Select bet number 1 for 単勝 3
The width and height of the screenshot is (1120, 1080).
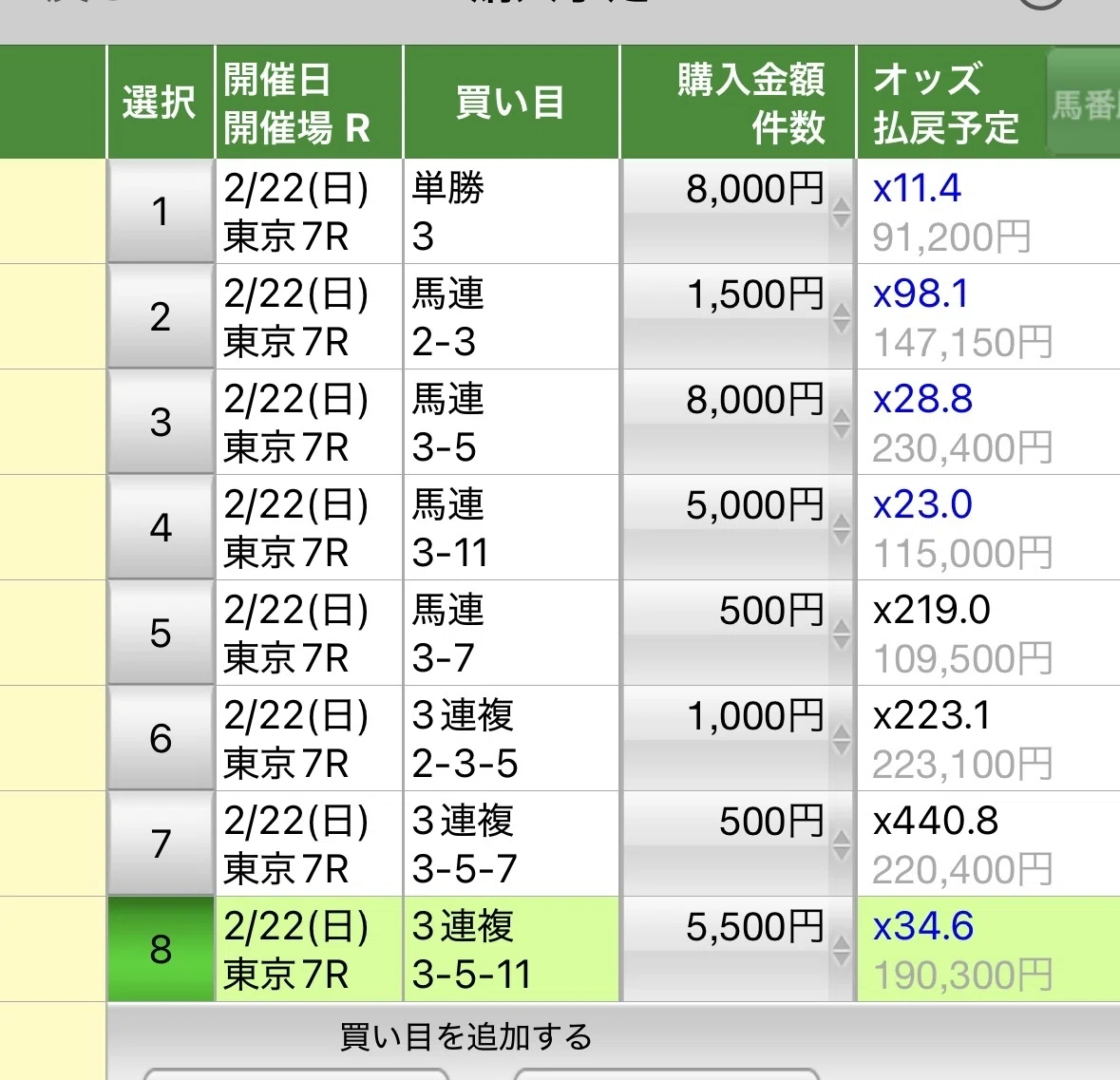coord(161,212)
